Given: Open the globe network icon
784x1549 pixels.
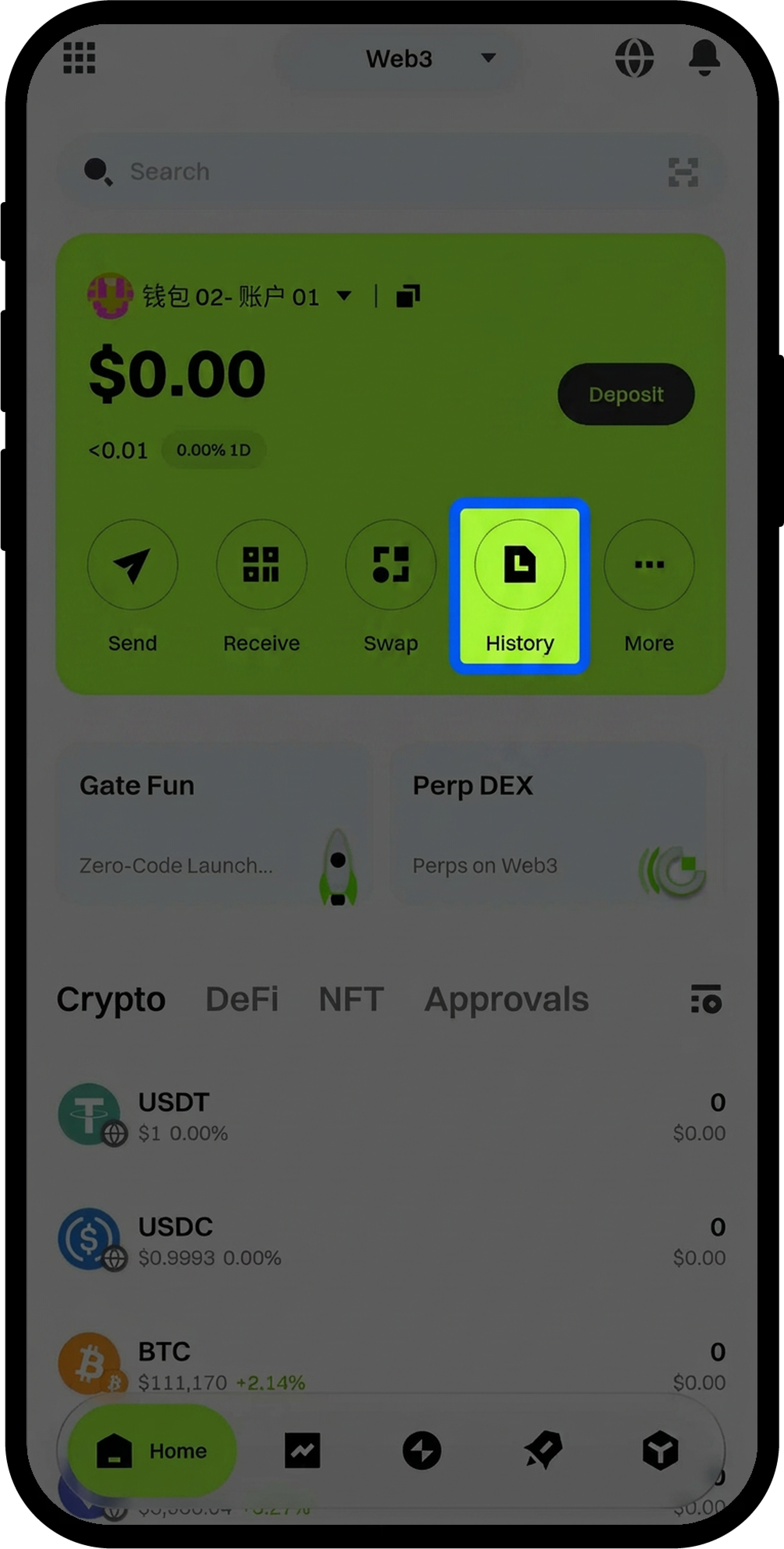Looking at the screenshot, I should [x=634, y=58].
